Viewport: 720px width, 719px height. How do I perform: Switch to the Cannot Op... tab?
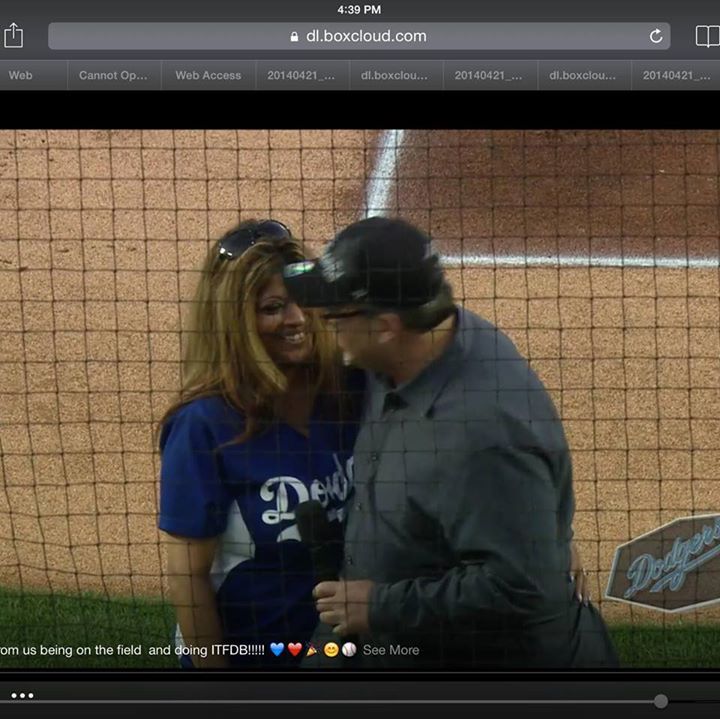113,75
